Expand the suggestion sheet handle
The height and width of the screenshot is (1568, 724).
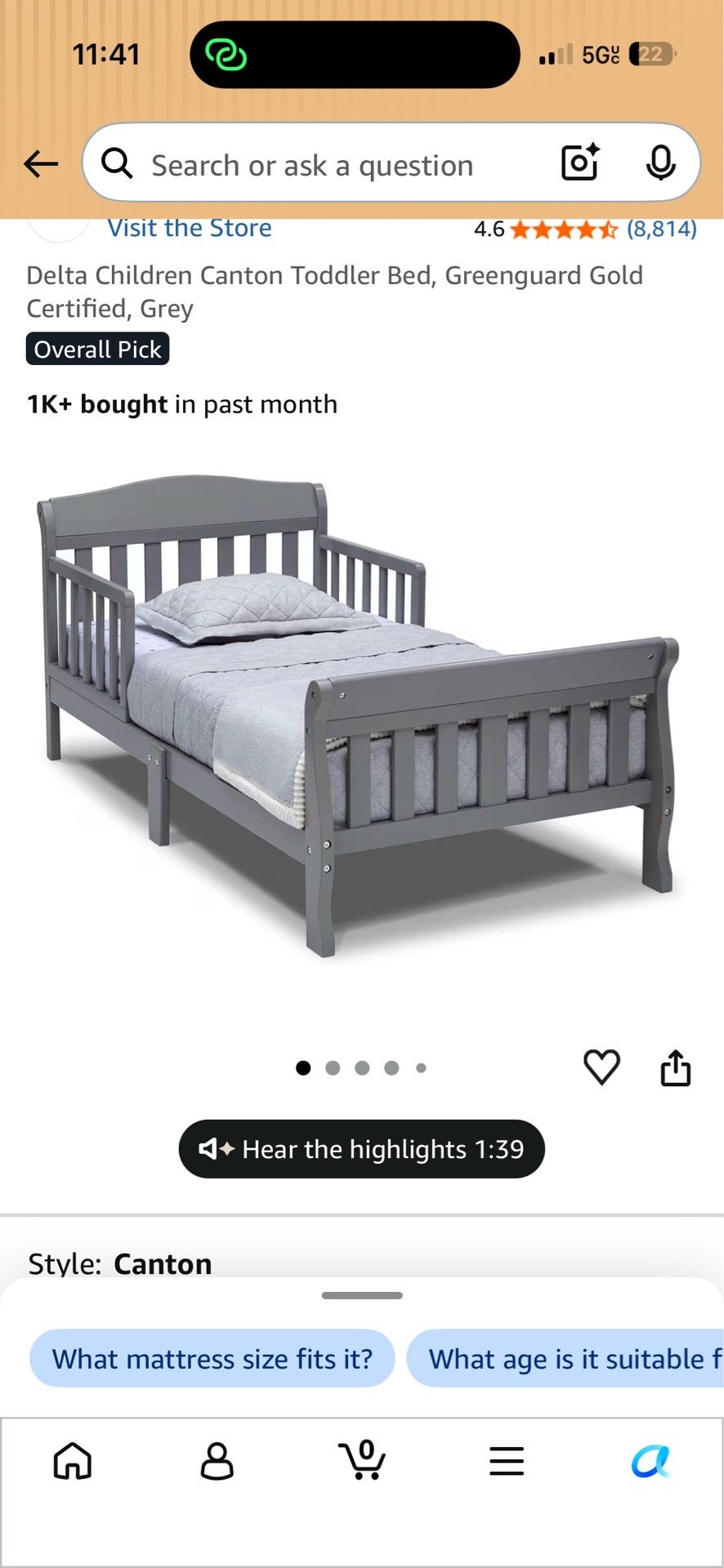pyautogui.click(x=362, y=1295)
